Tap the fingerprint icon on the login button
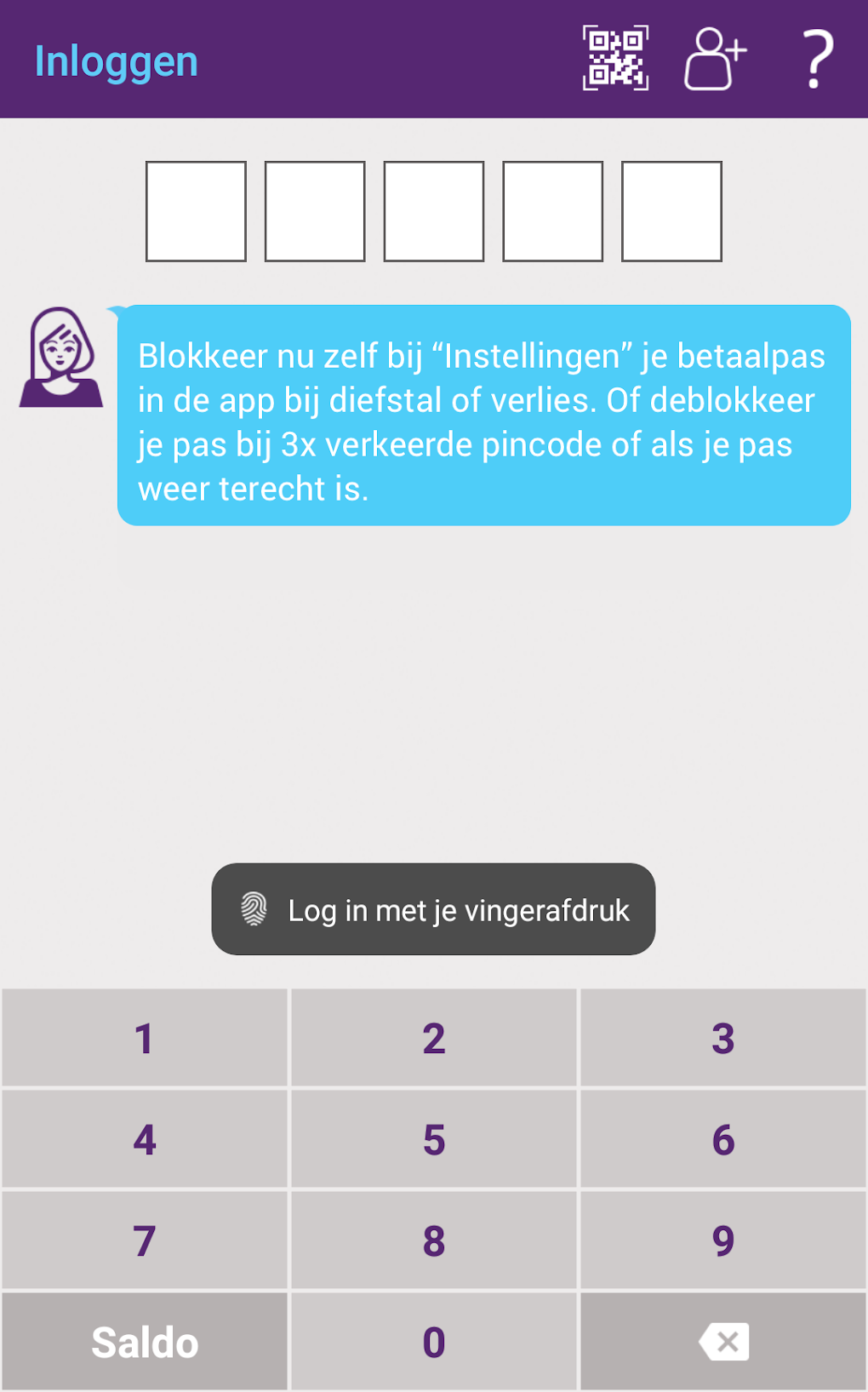The height and width of the screenshot is (1392, 868). coord(254,909)
